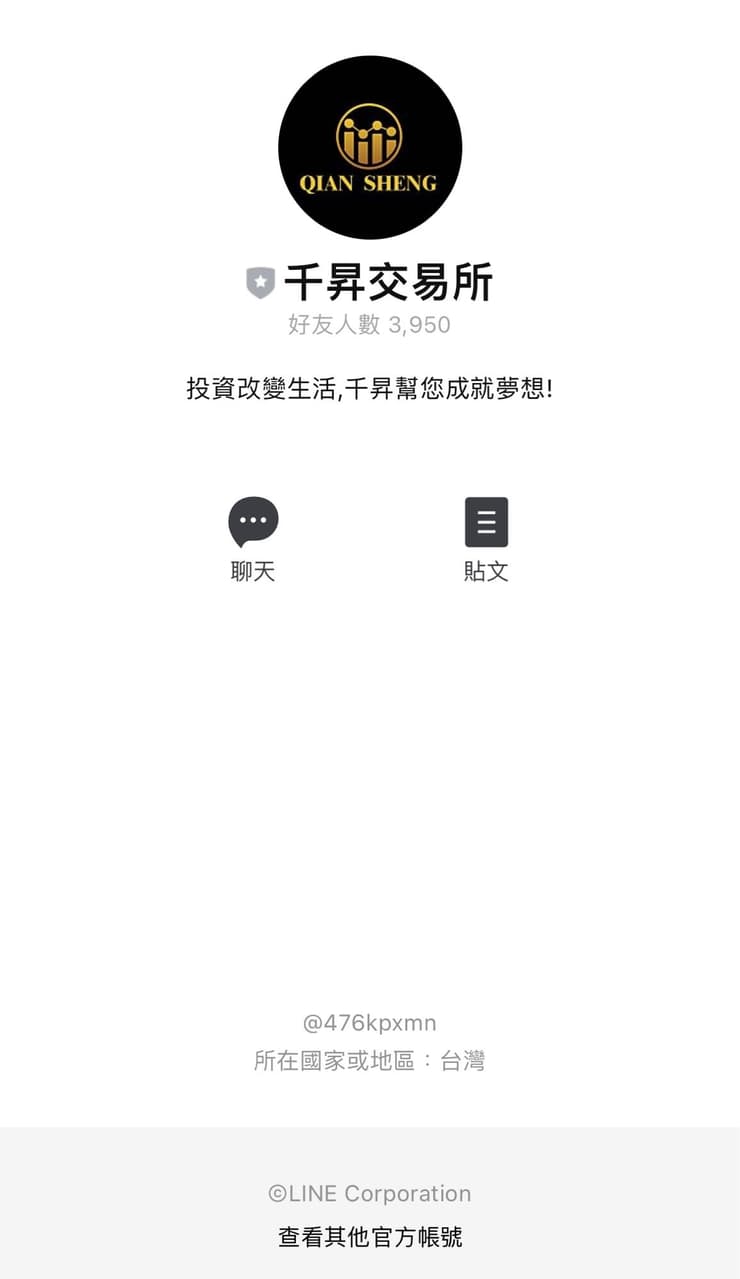Open the 查看其他官方帳號 link
740x1279 pixels.
(370, 1237)
